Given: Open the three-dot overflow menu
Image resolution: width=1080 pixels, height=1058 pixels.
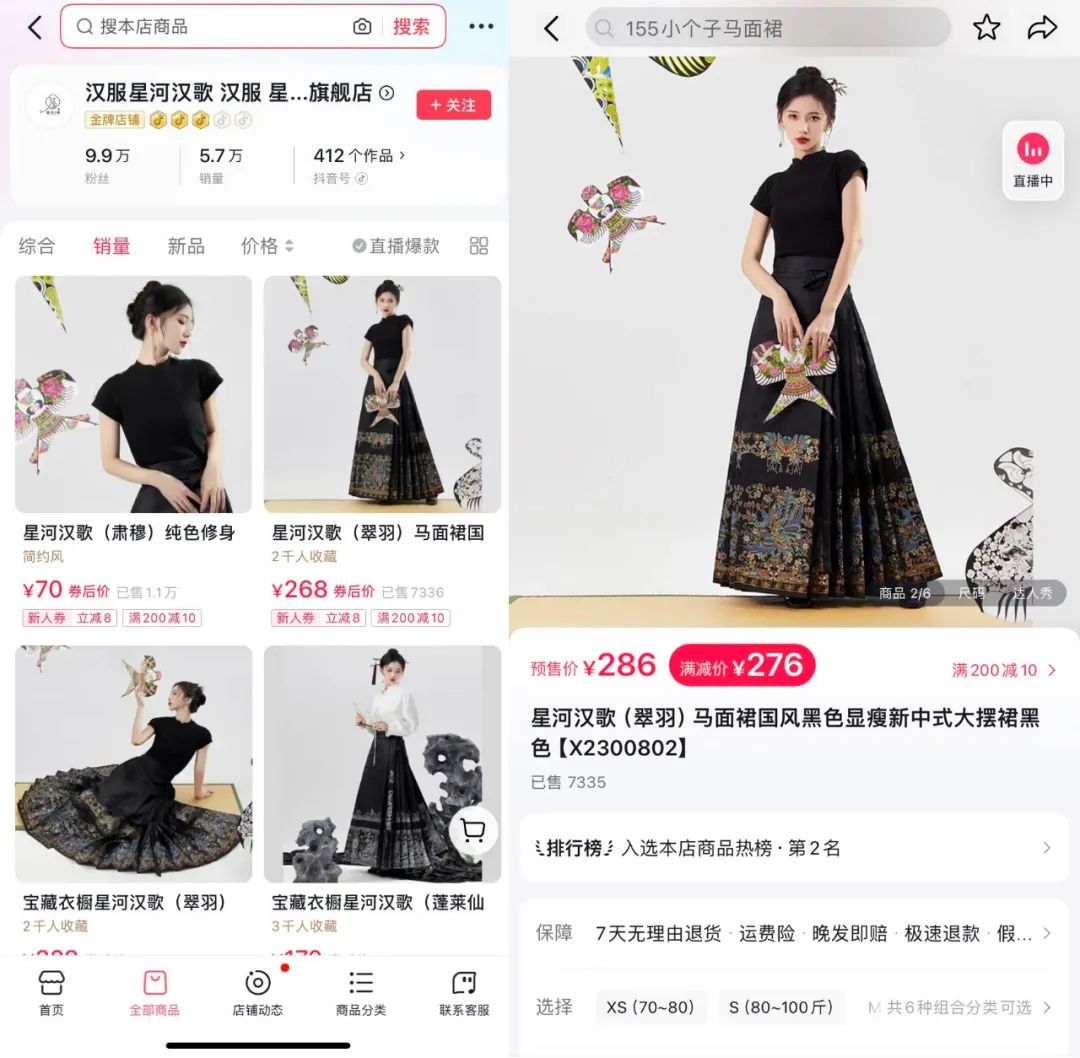Looking at the screenshot, I should click(481, 26).
